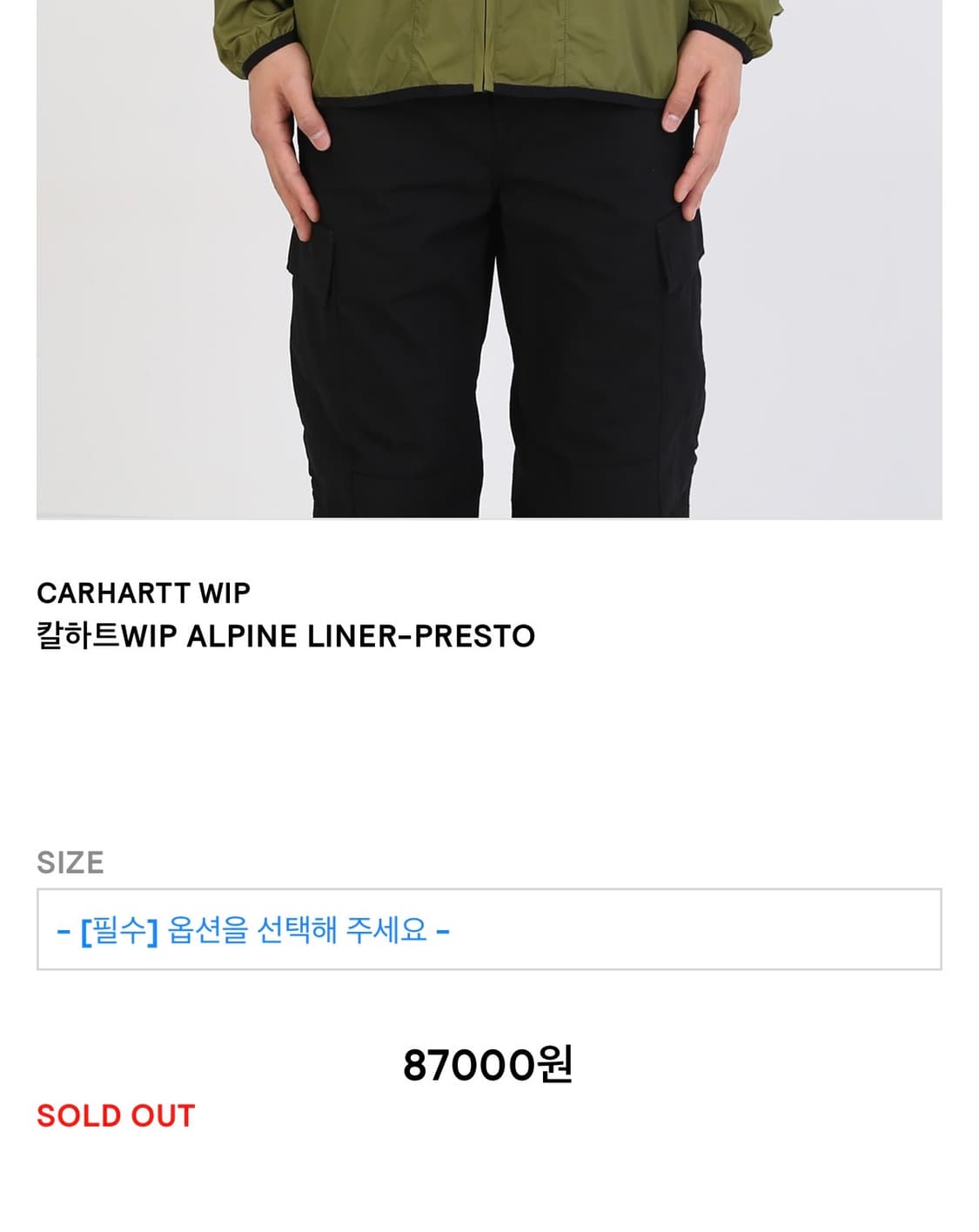Select the SIZE field heading

[x=70, y=861]
